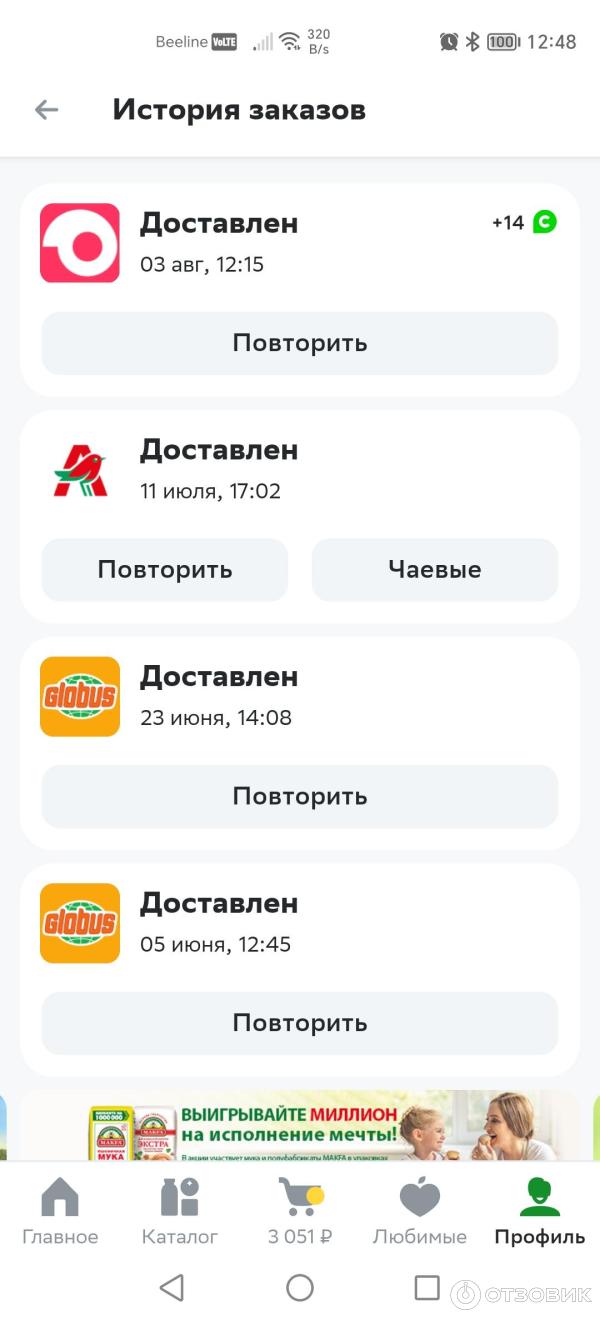Open the Makfa million prize banner
Screen dimensions: 600x1320
[x=300, y=1125]
